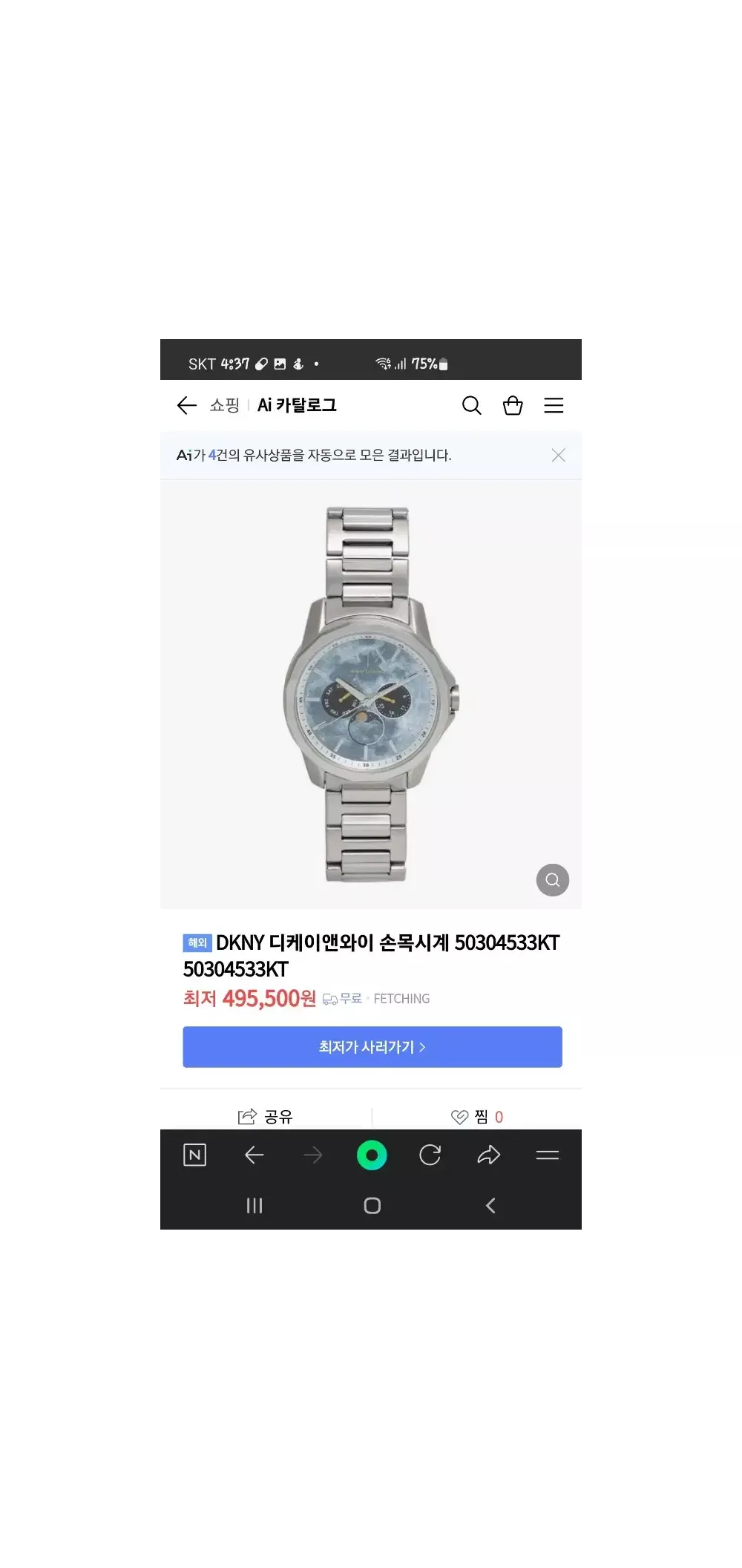The height and width of the screenshot is (1568, 742).
Task: Open search with the magnifier icon
Action: [472, 405]
